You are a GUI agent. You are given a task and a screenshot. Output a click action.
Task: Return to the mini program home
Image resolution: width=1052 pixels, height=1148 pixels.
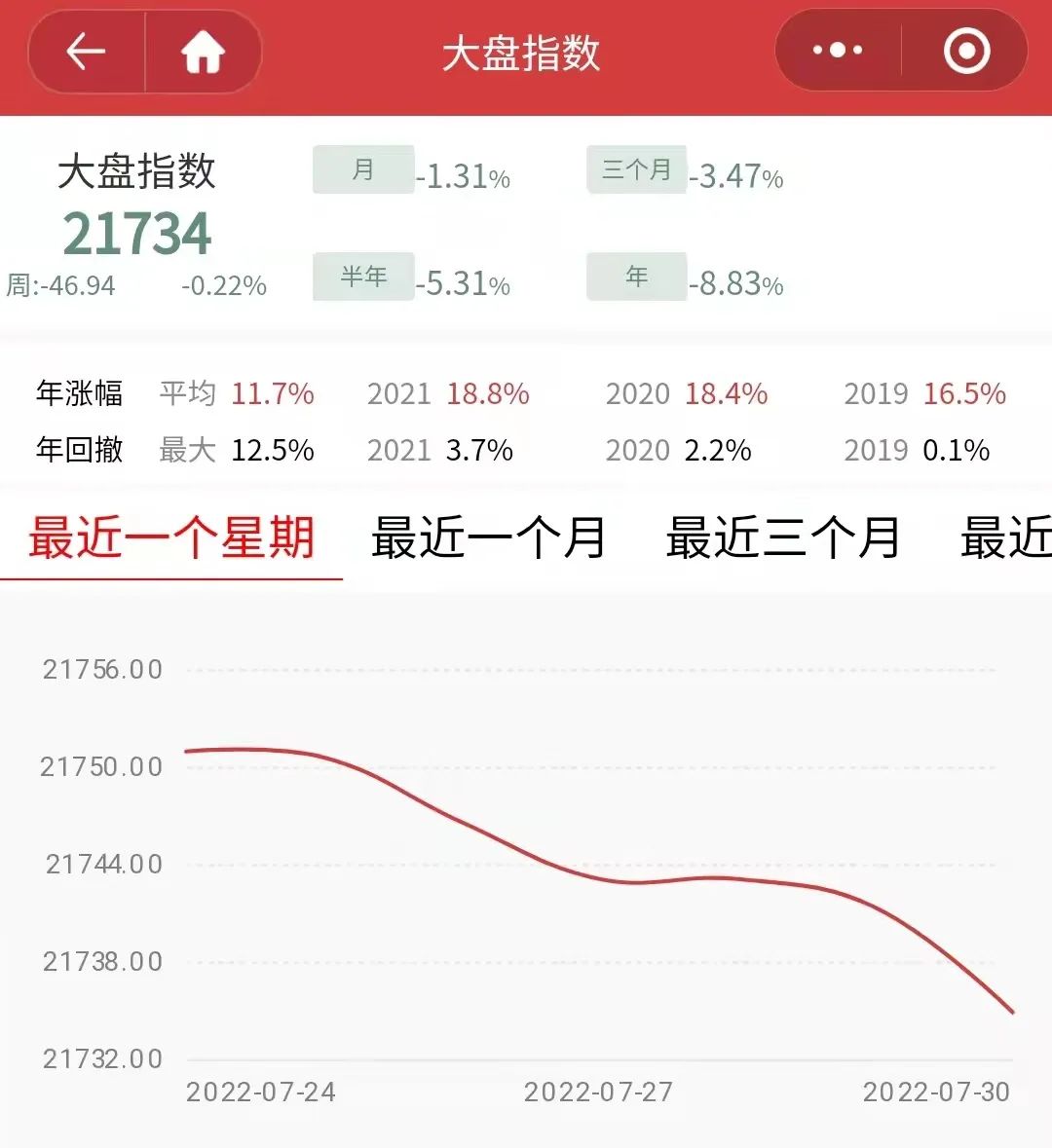coord(203,52)
